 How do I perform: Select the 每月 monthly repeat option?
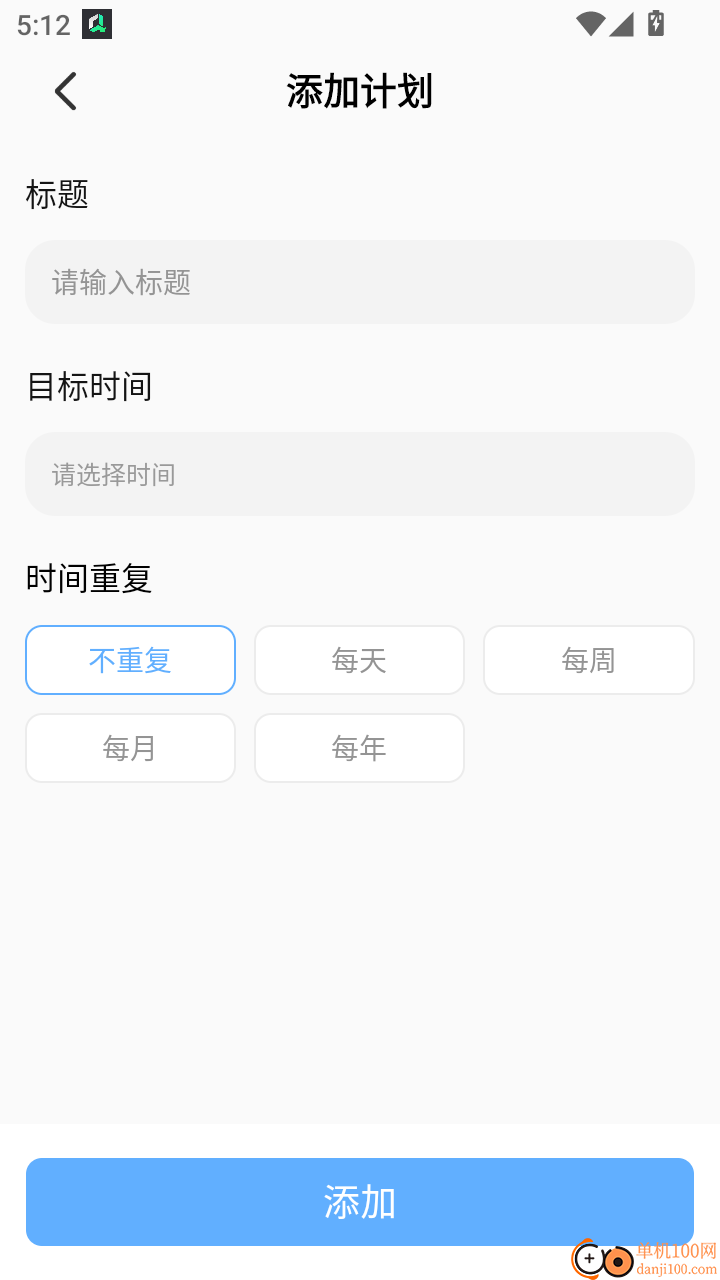click(130, 747)
